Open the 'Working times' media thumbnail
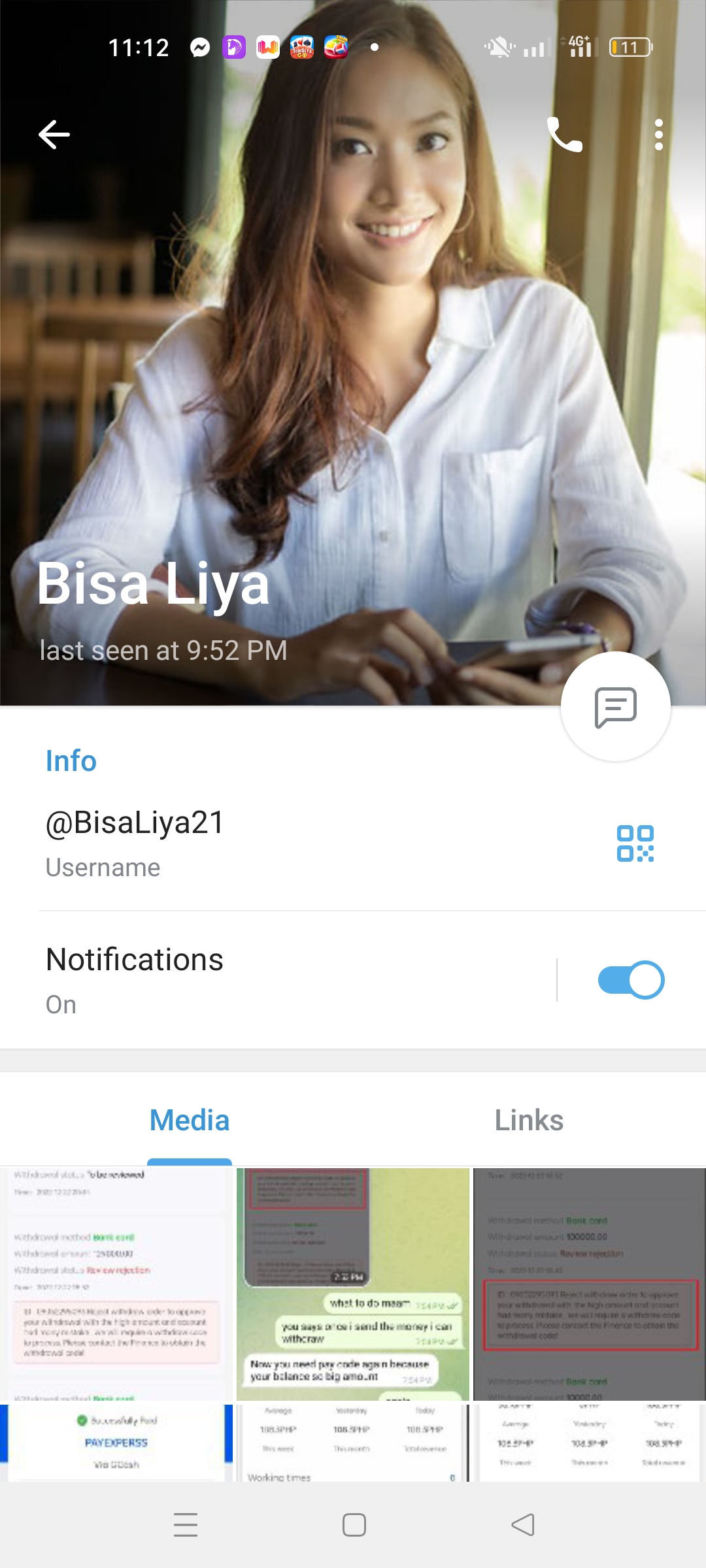Viewport: 706px width, 1568px height. pos(353,1443)
